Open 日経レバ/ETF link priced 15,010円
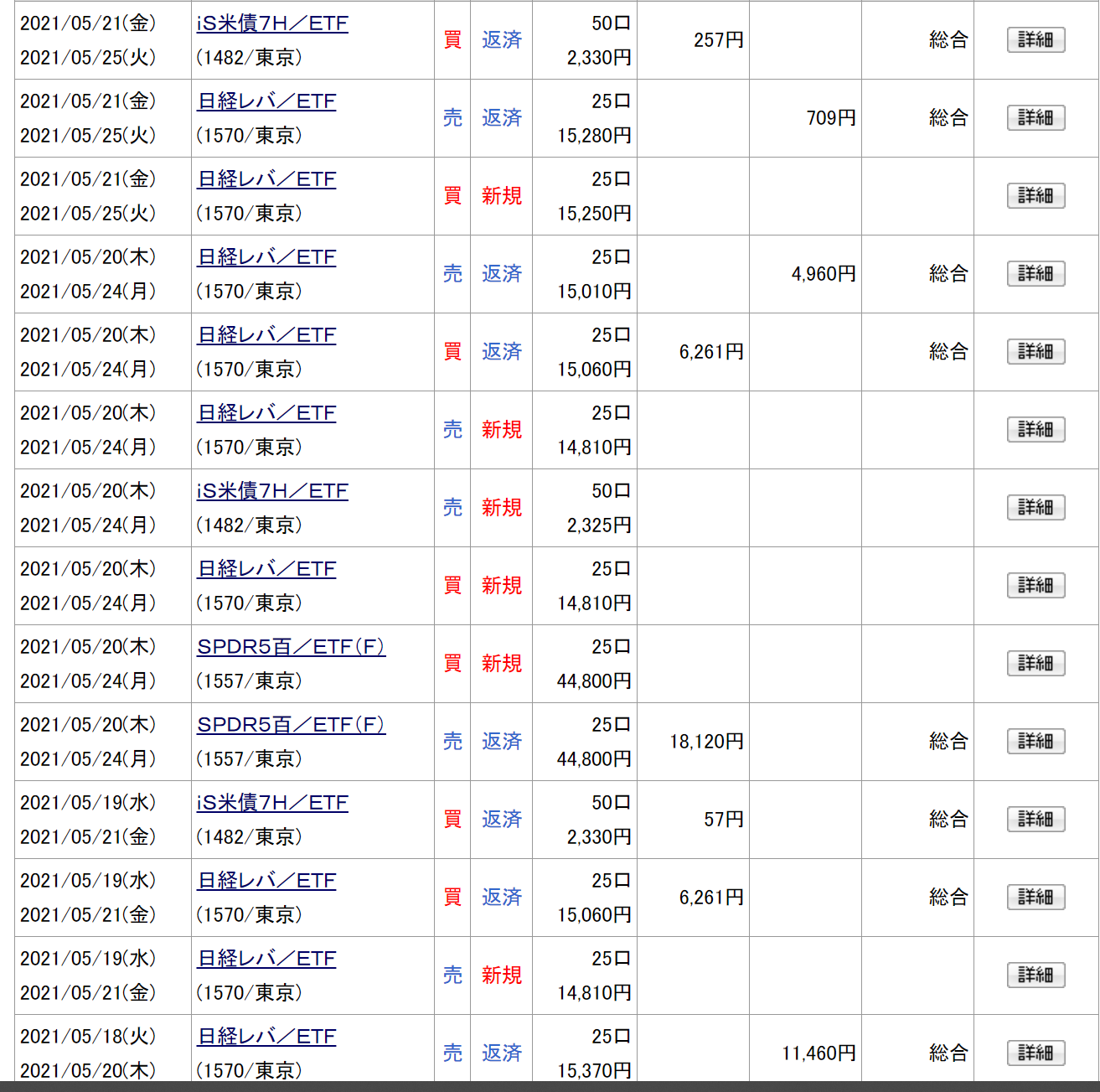This screenshot has width=1100, height=1092. click(266, 257)
